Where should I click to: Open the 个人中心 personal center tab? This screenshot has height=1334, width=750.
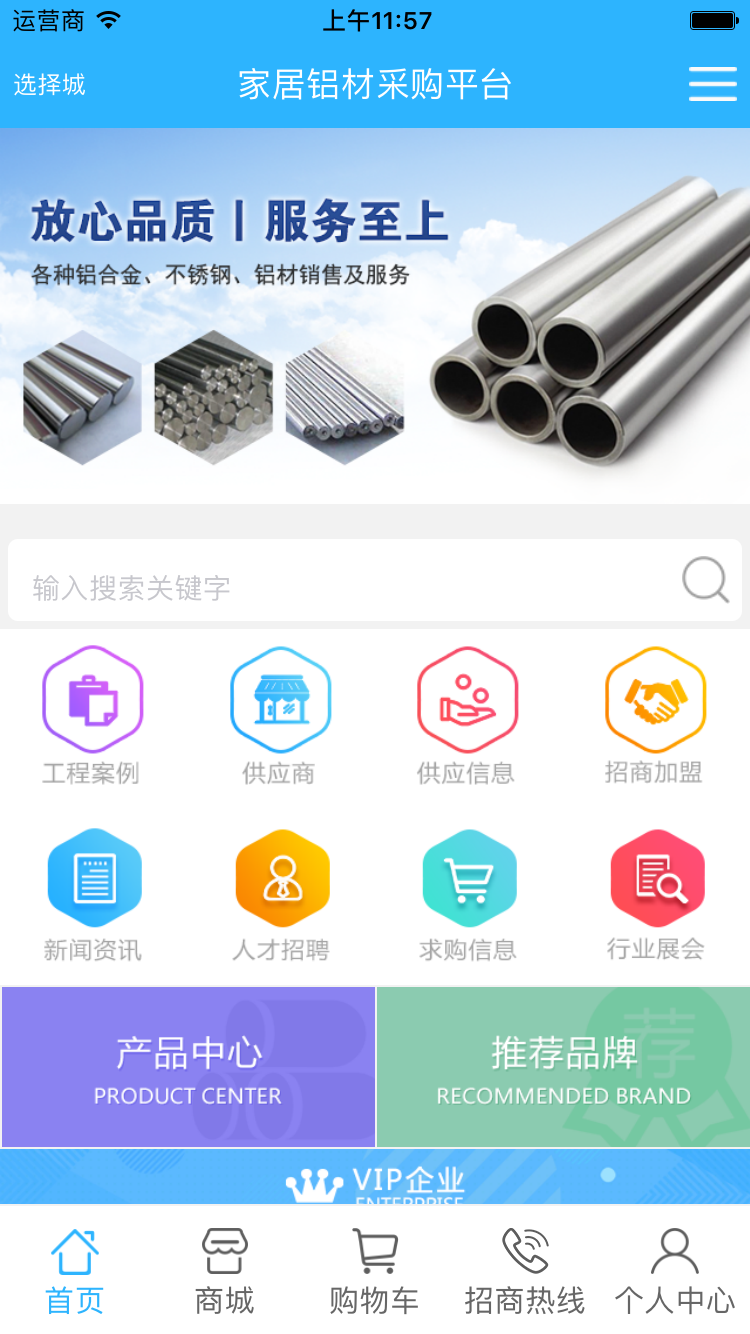click(x=675, y=1271)
